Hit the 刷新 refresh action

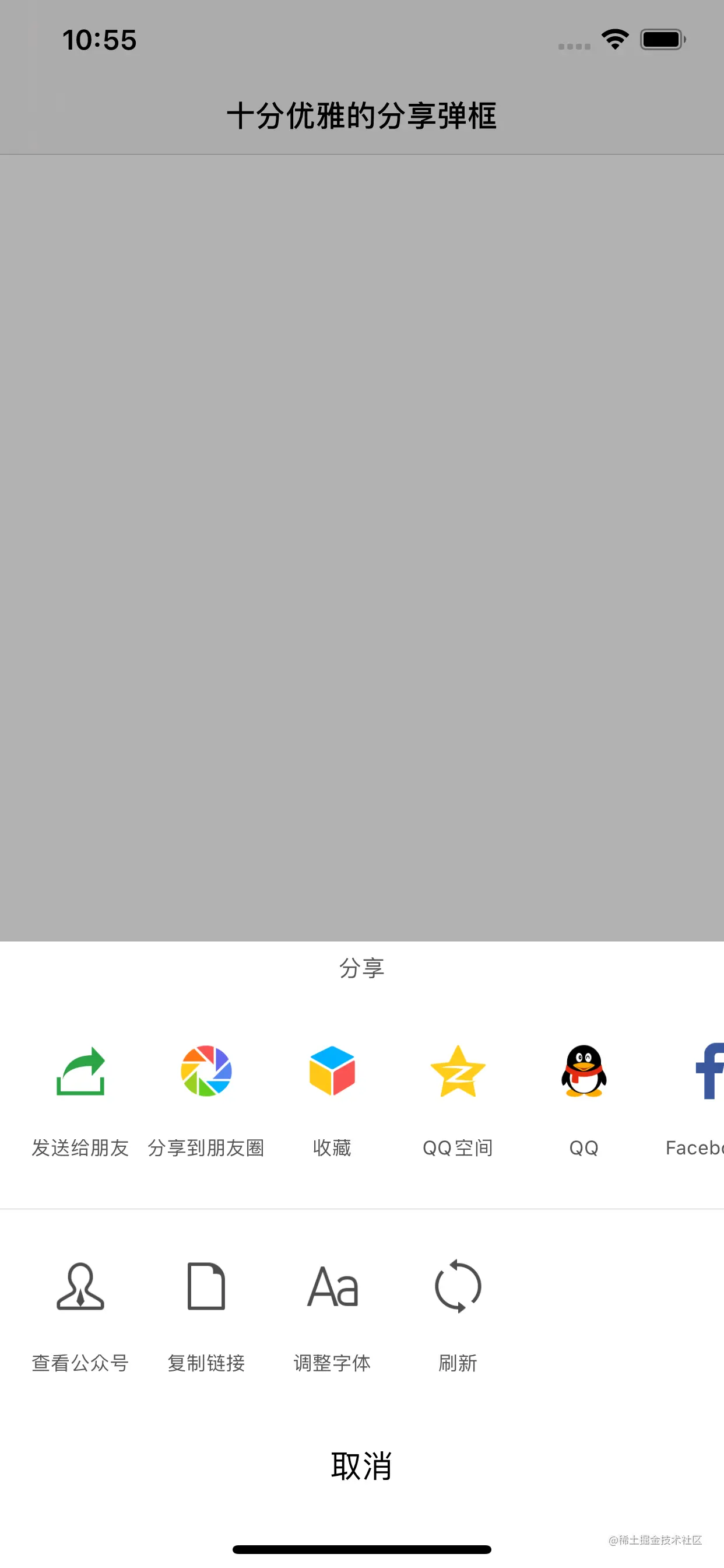pos(458,1287)
